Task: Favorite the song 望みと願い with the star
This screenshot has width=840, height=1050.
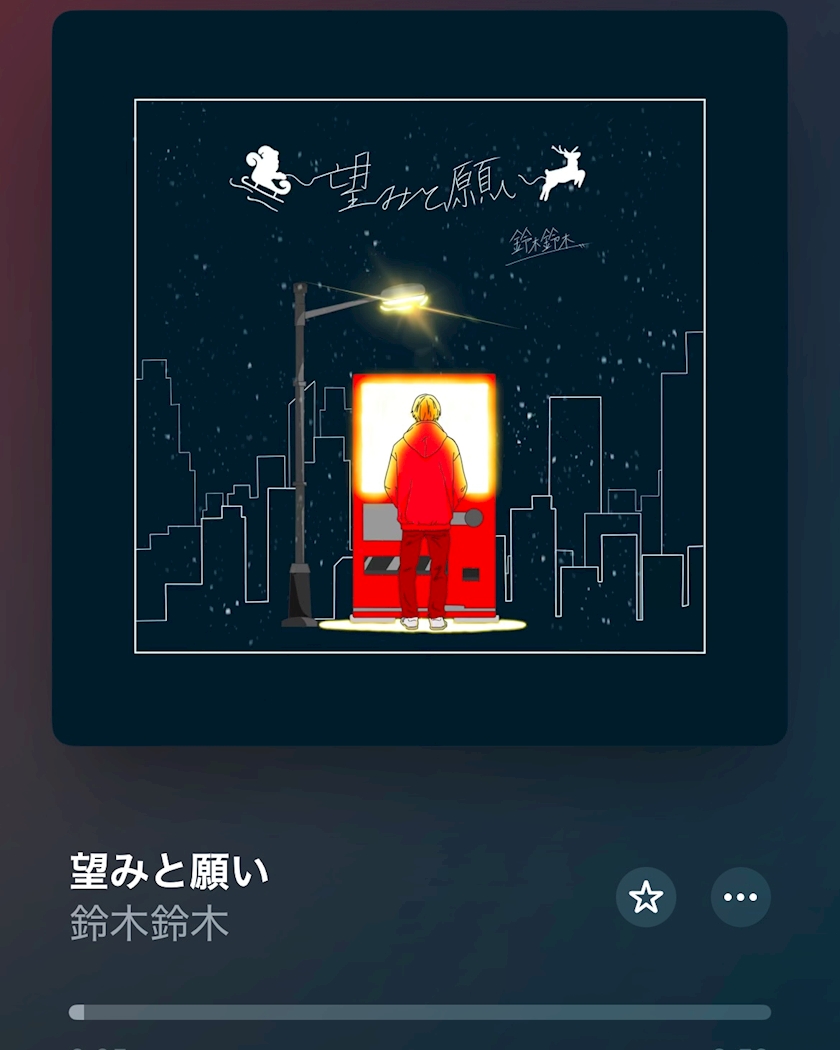Action: coord(646,897)
